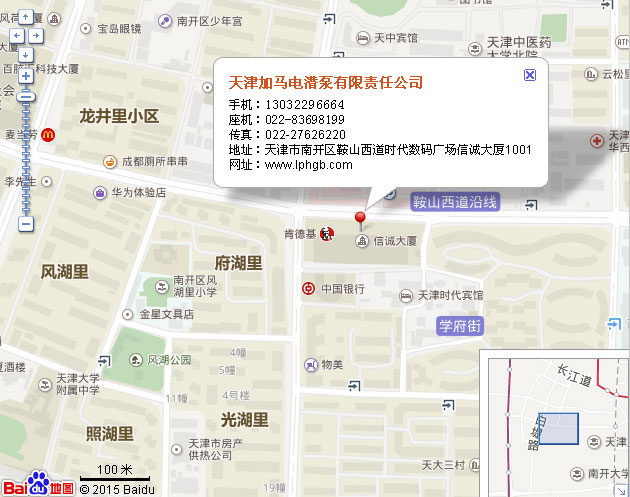Close the company info popup

click(x=530, y=75)
